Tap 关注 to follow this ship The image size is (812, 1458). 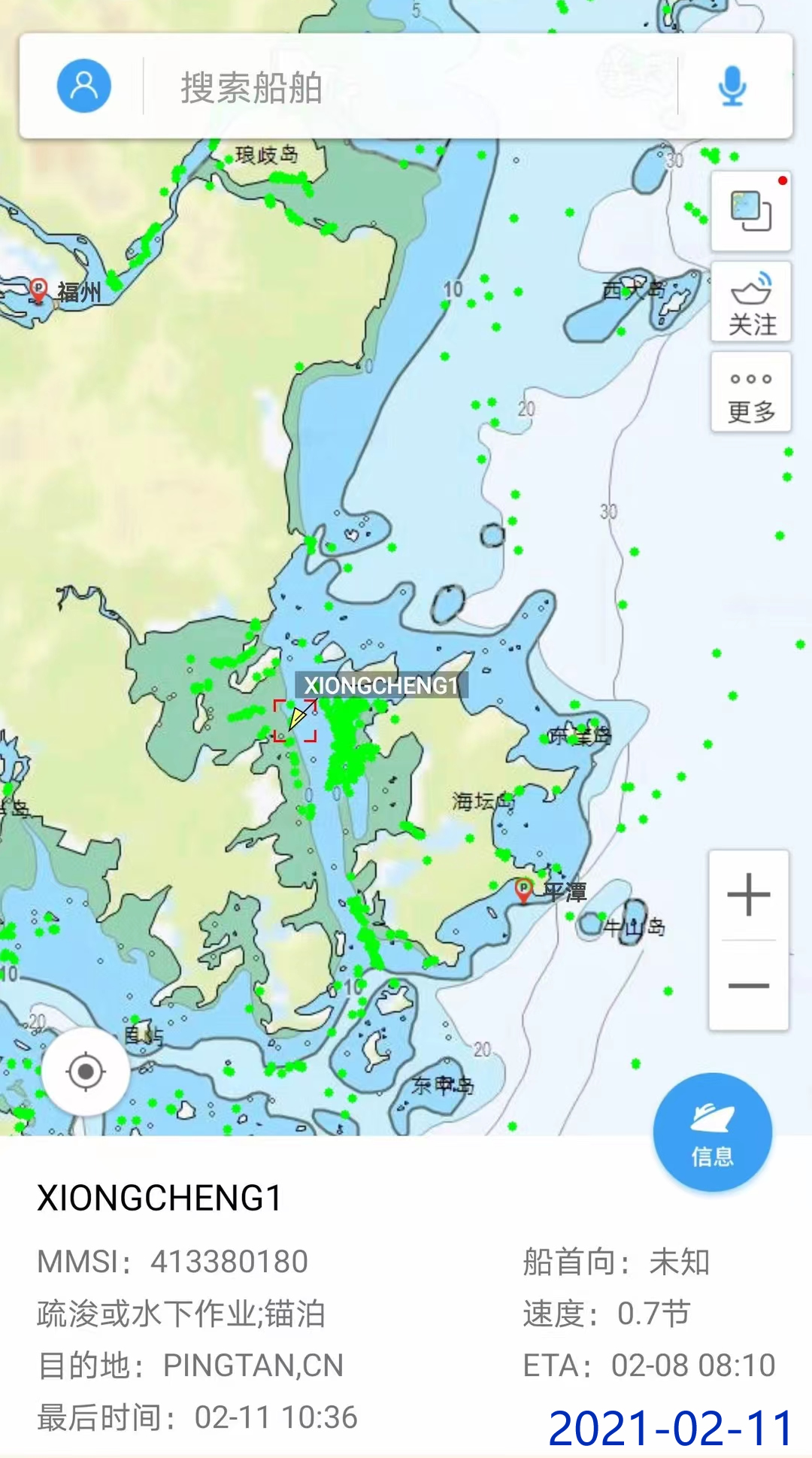(750, 302)
